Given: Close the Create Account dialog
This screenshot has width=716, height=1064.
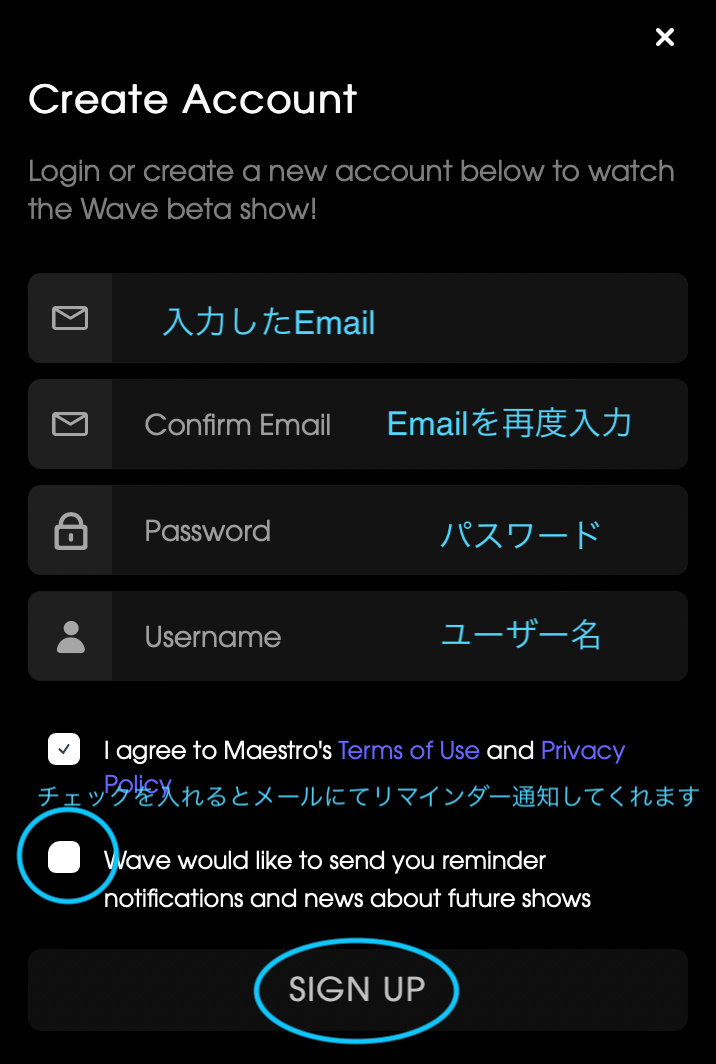Looking at the screenshot, I should point(665,38).
